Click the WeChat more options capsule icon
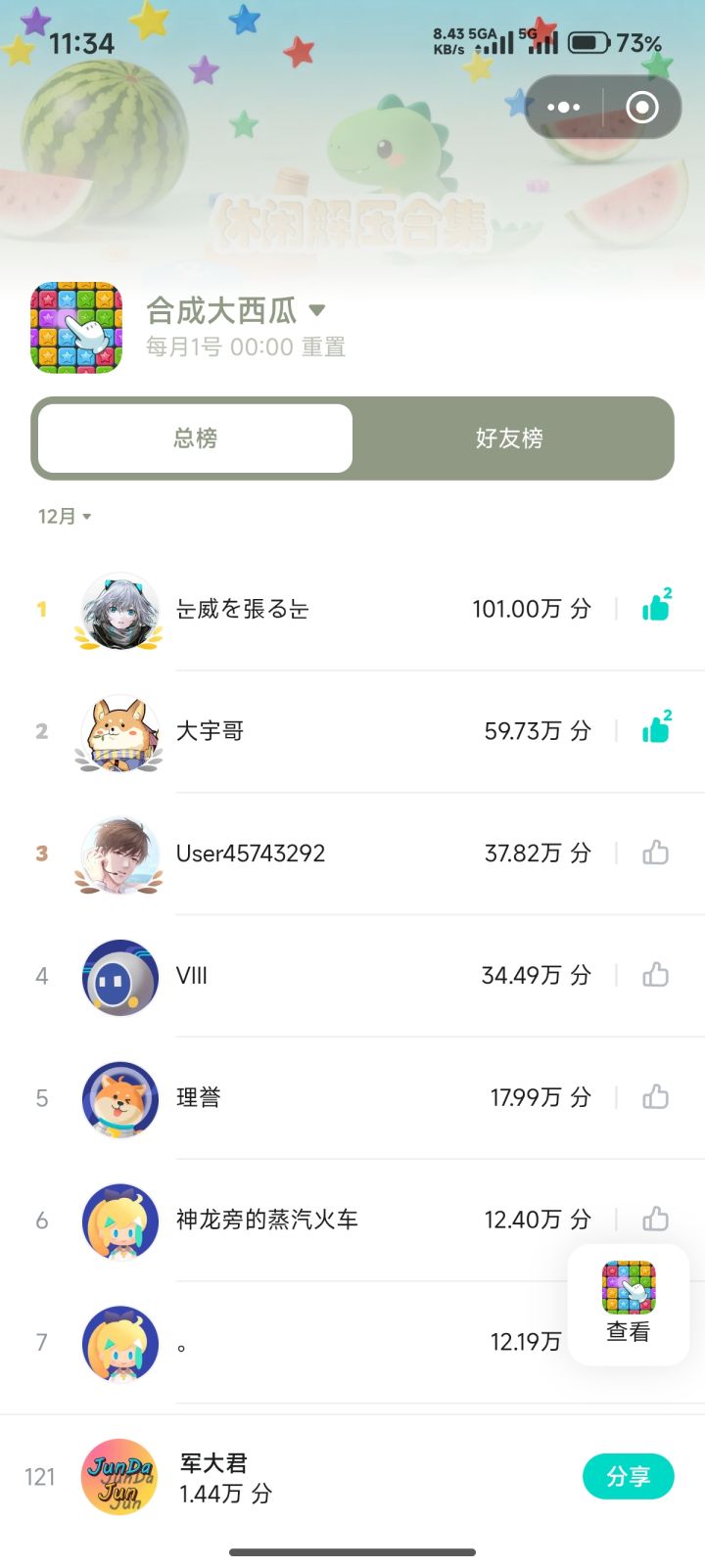This screenshot has height=1568, width=705. click(564, 107)
